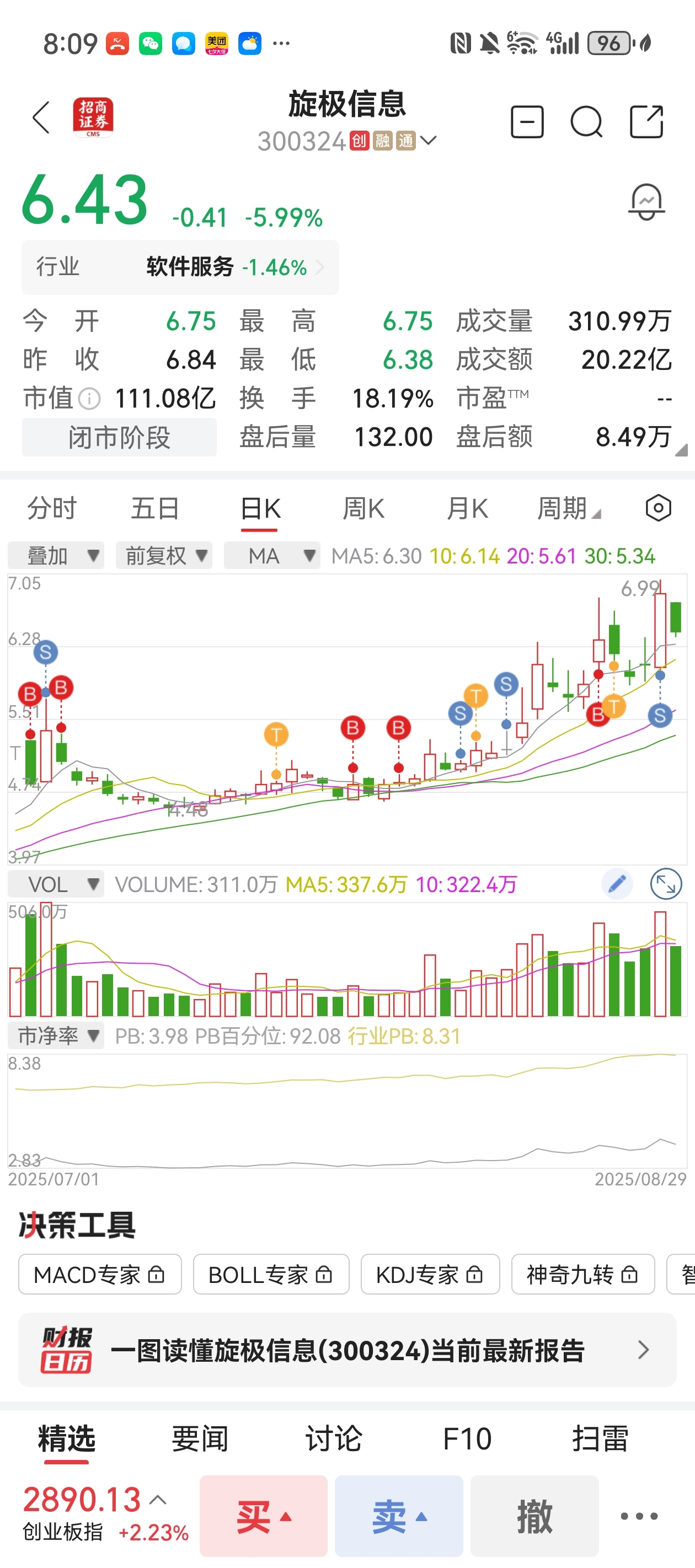The image size is (695, 1568).
Task: Open the 前复权 adjustment dropdown
Action: click(164, 556)
